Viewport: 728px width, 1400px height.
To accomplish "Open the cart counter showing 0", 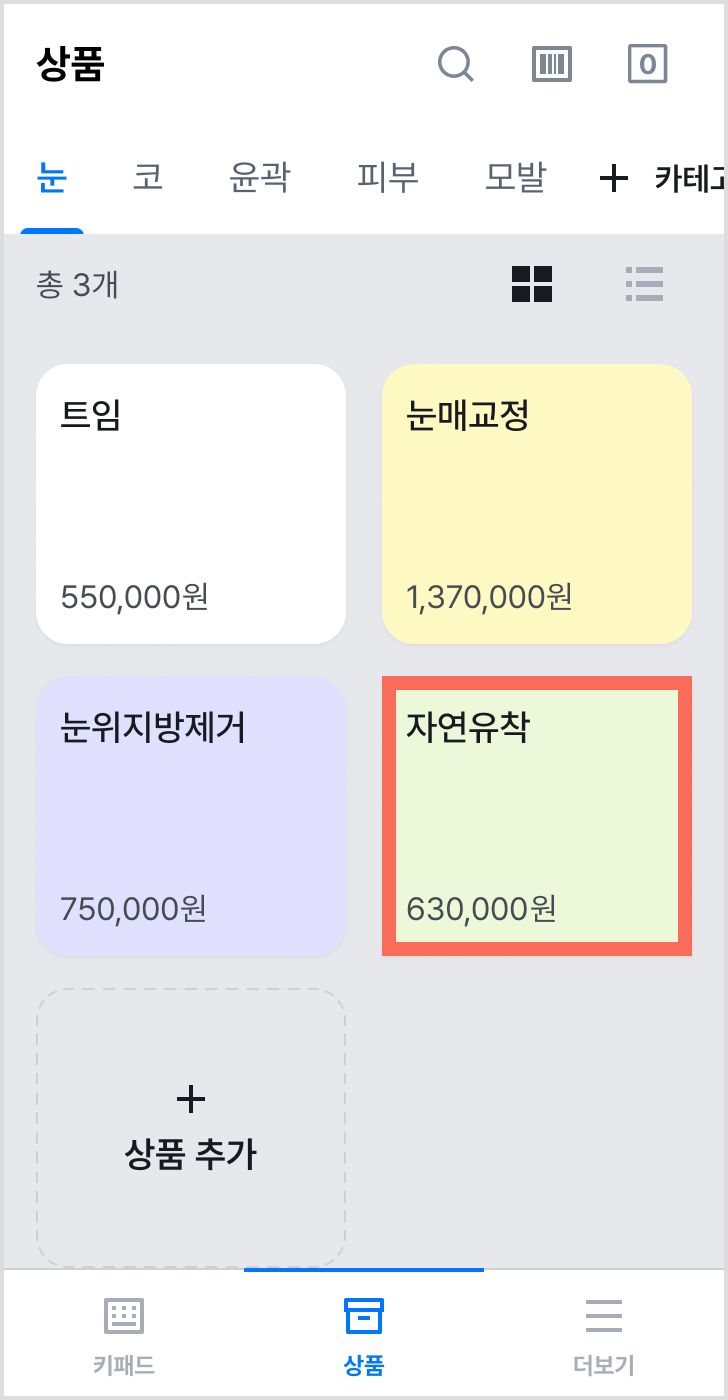I will pyautogui.click(x=647, y=65).
